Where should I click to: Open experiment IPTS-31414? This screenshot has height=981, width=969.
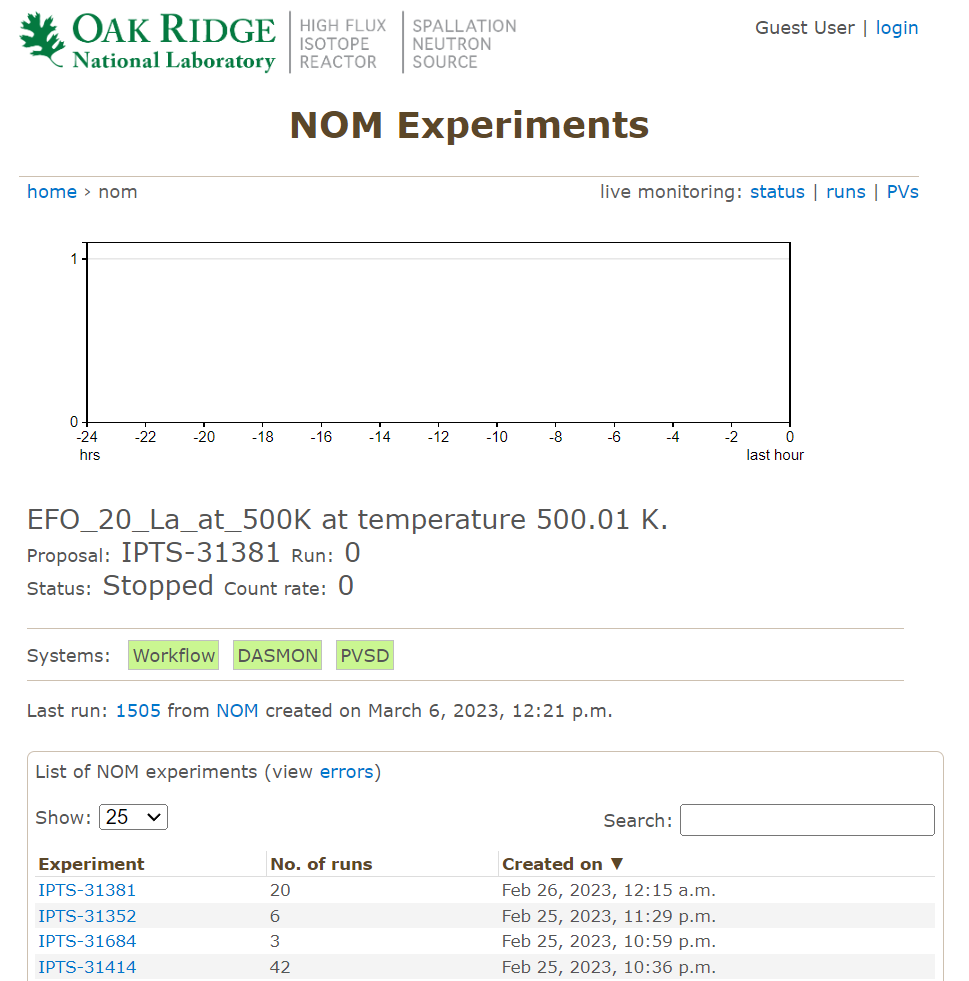click(x=87, y=967)
